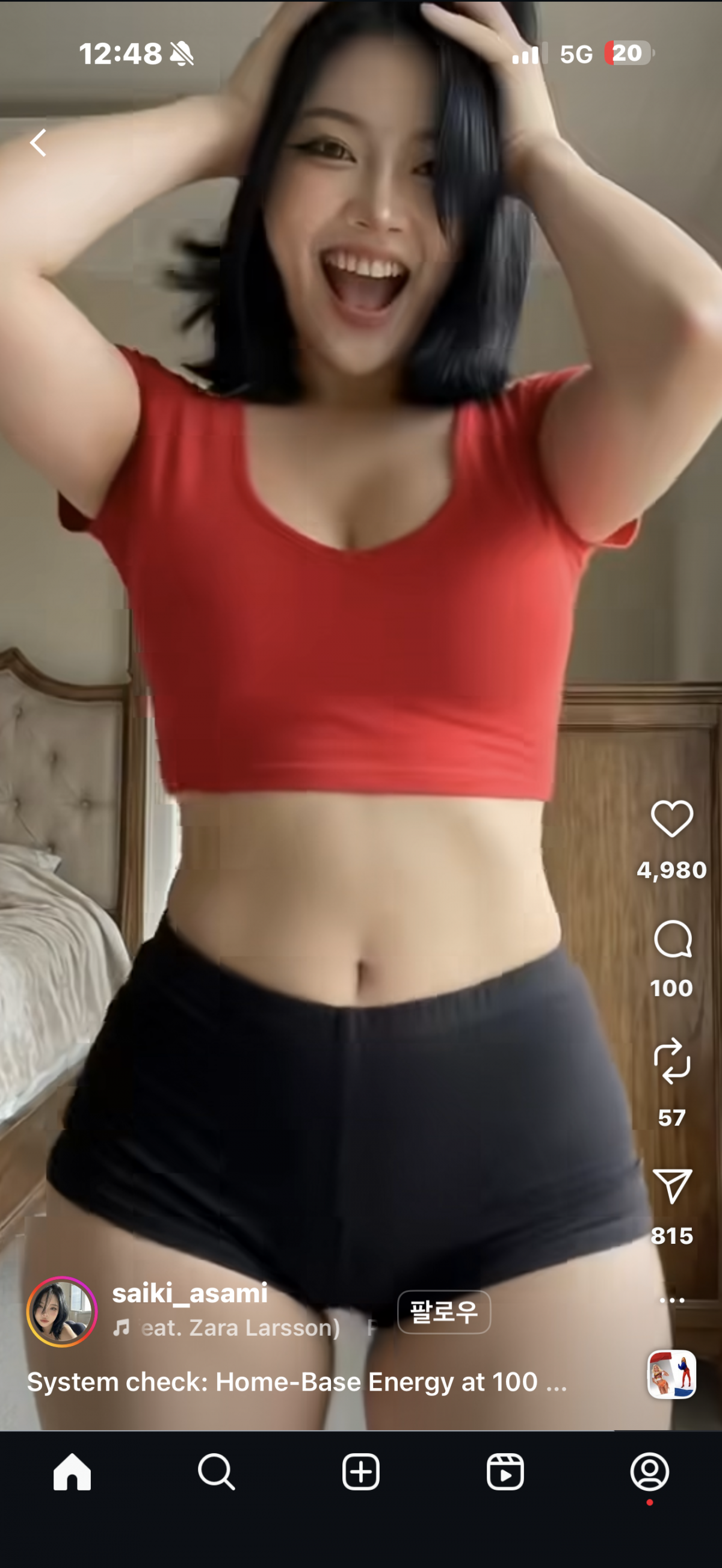Image resolution: width=722 pixels, height=1568 pixels.
Task: Open the Zara Larsson audio track
Action: 240,1327
